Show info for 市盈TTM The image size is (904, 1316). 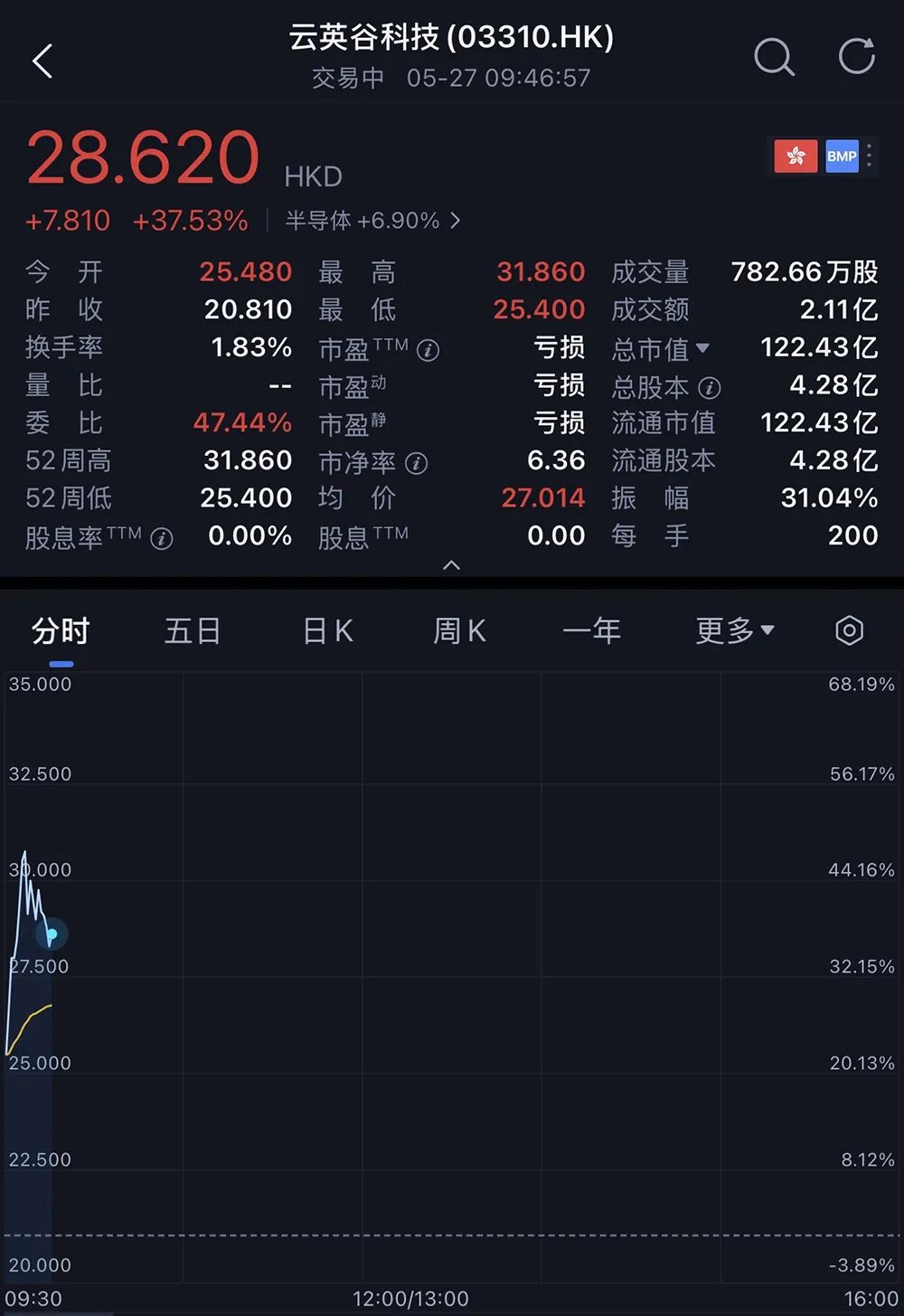(x=428, y=350)
